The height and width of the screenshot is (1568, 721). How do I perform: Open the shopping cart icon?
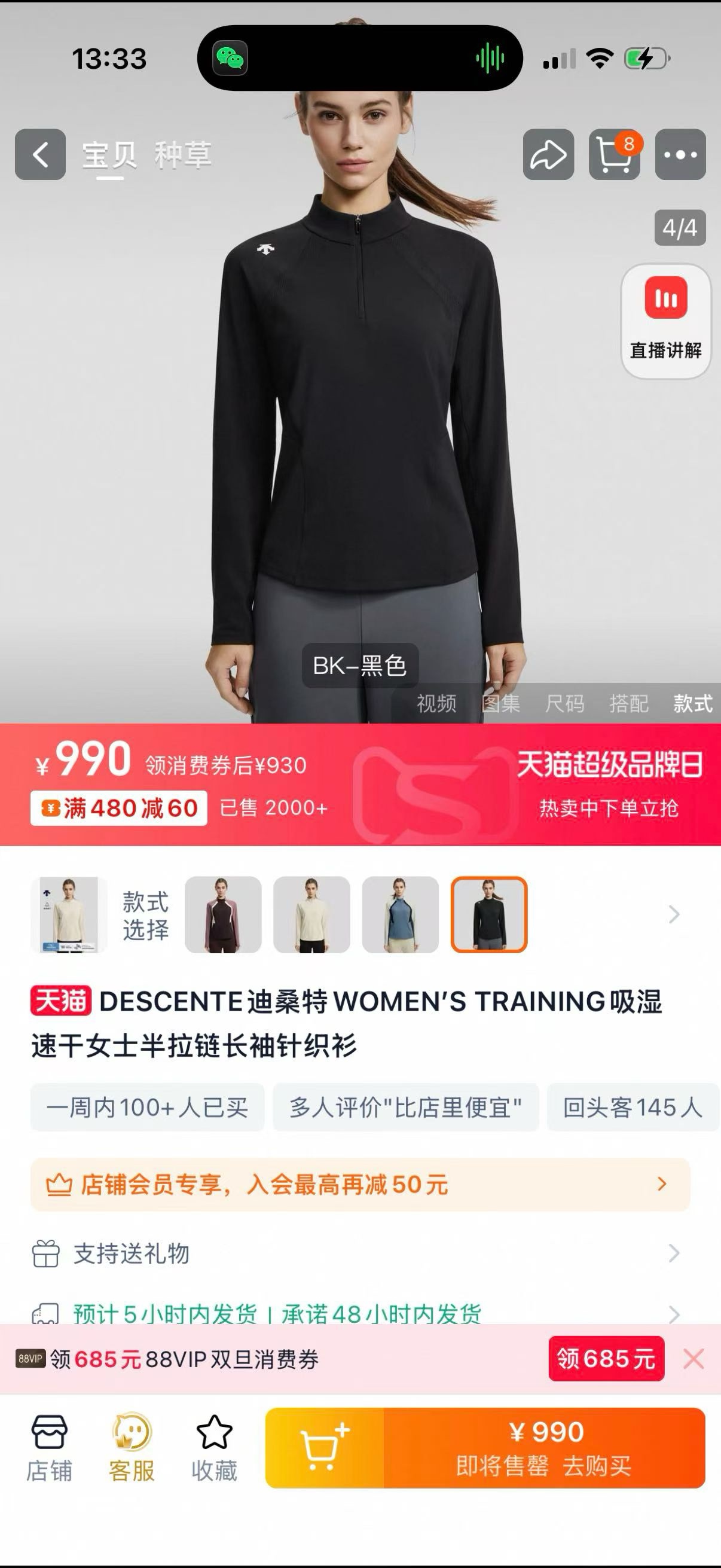coord(614,155)
